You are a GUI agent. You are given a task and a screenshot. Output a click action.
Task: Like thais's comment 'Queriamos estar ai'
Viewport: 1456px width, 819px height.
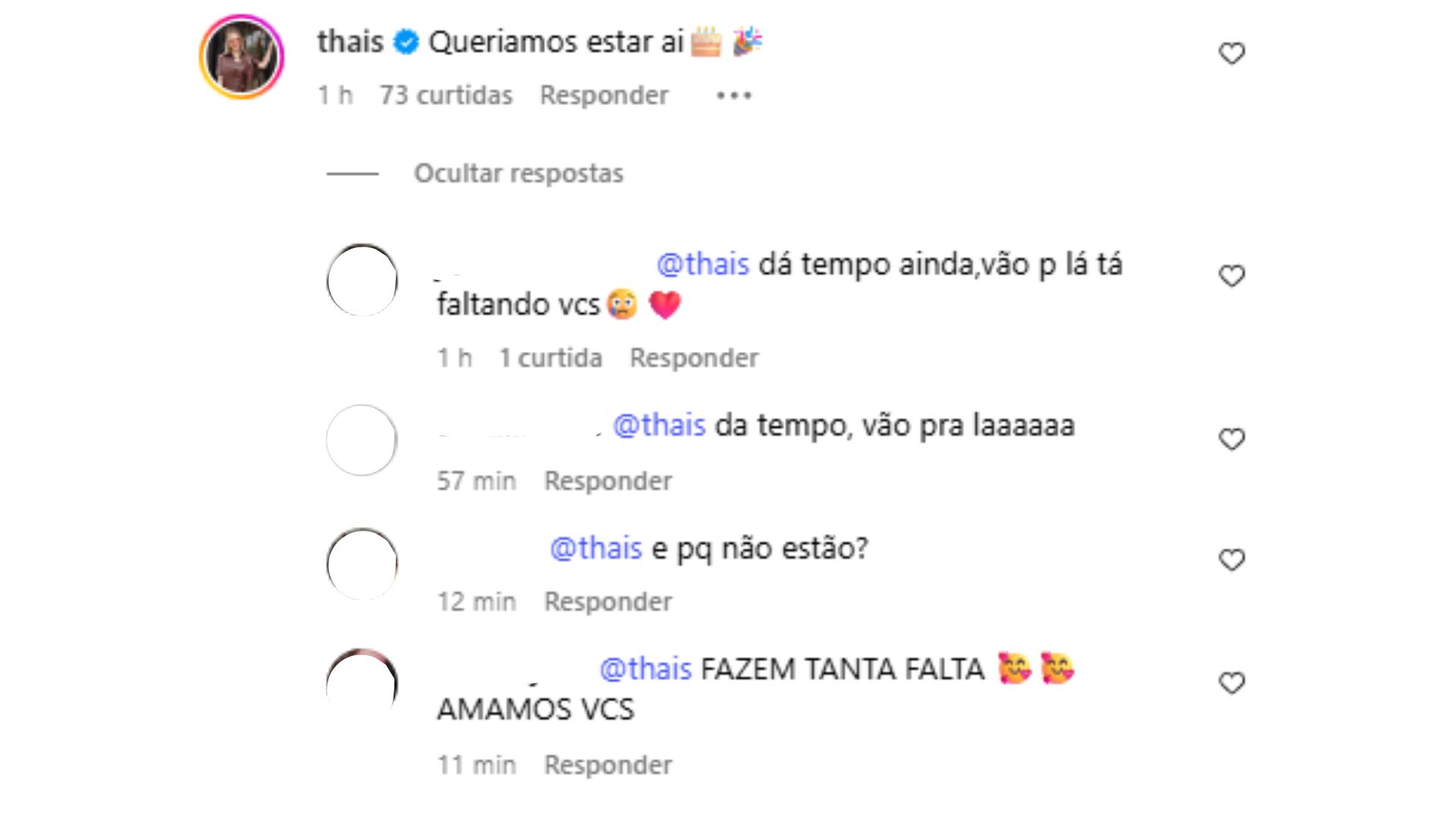(x=1232, y=53)
